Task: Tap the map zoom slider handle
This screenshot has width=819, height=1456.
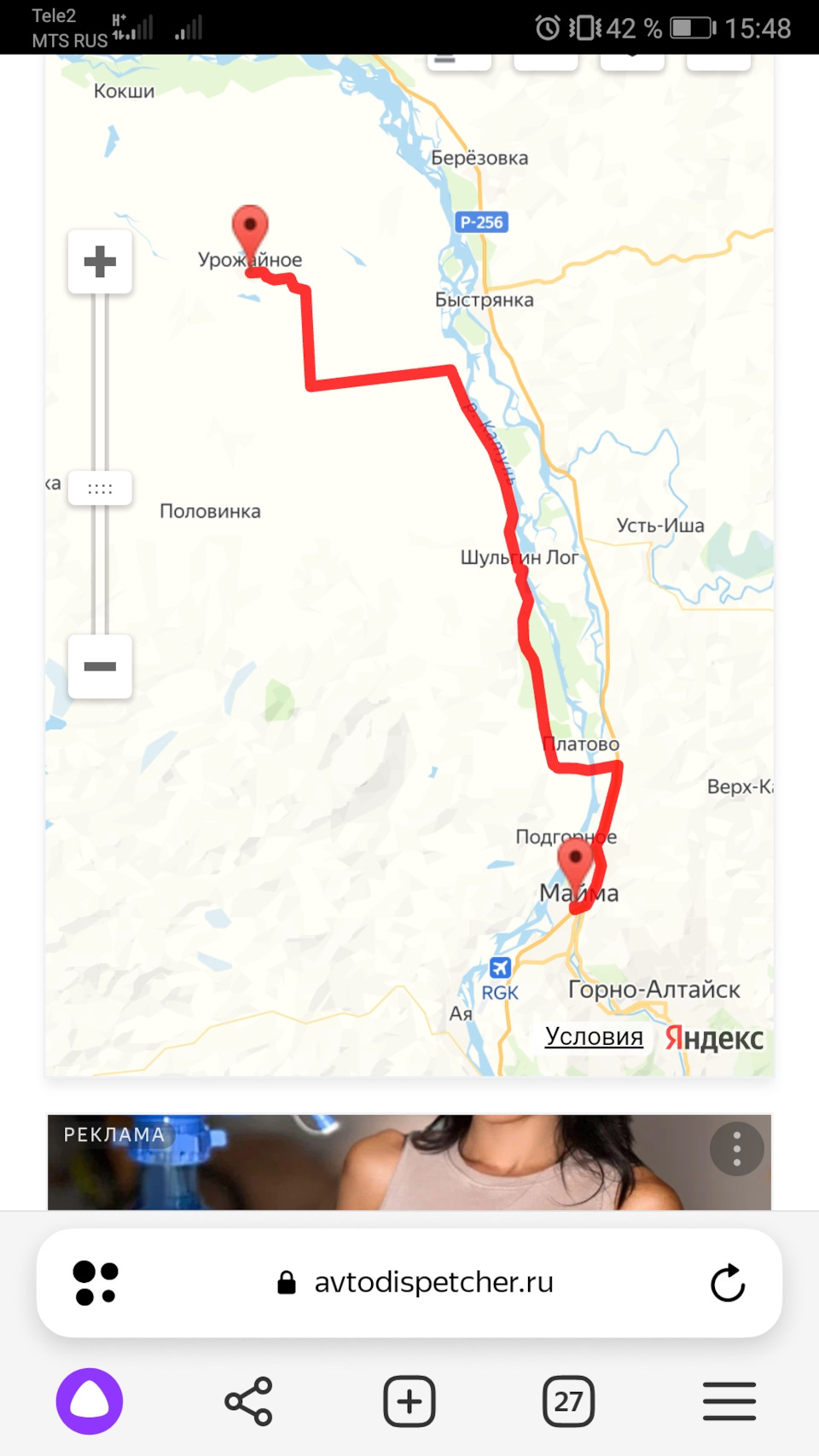Action: tap(100, 489)
